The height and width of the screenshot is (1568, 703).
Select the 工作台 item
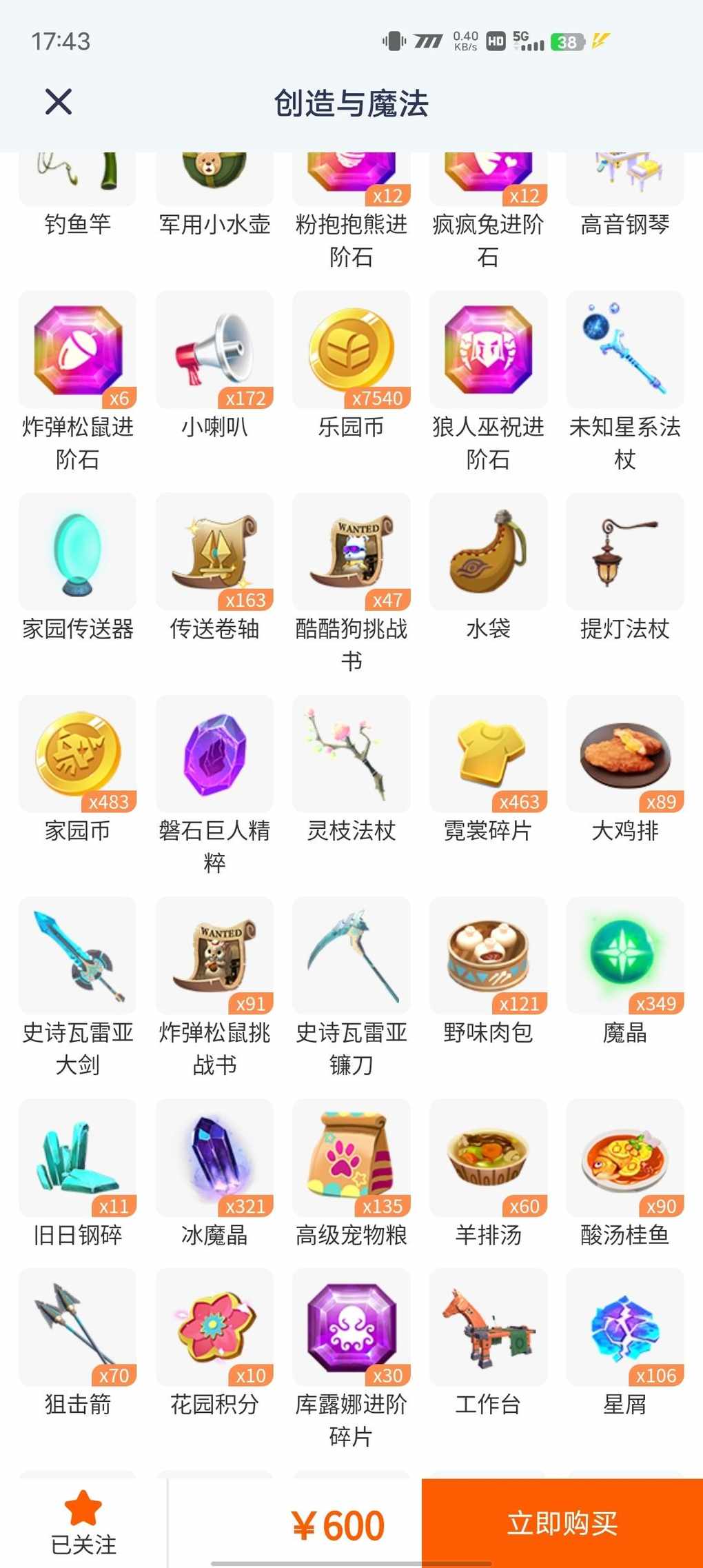click(488, 1327)
